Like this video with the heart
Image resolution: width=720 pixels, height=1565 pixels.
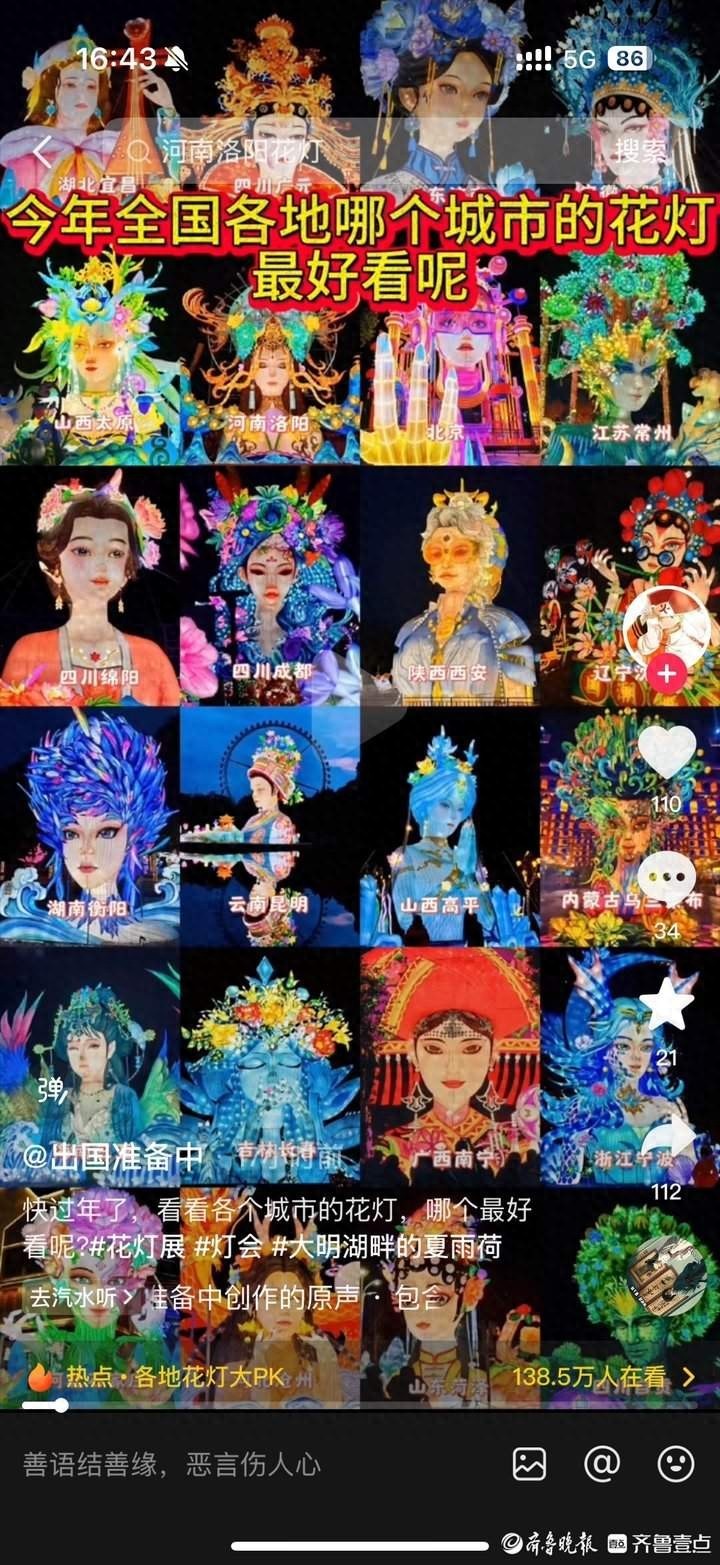666,752
